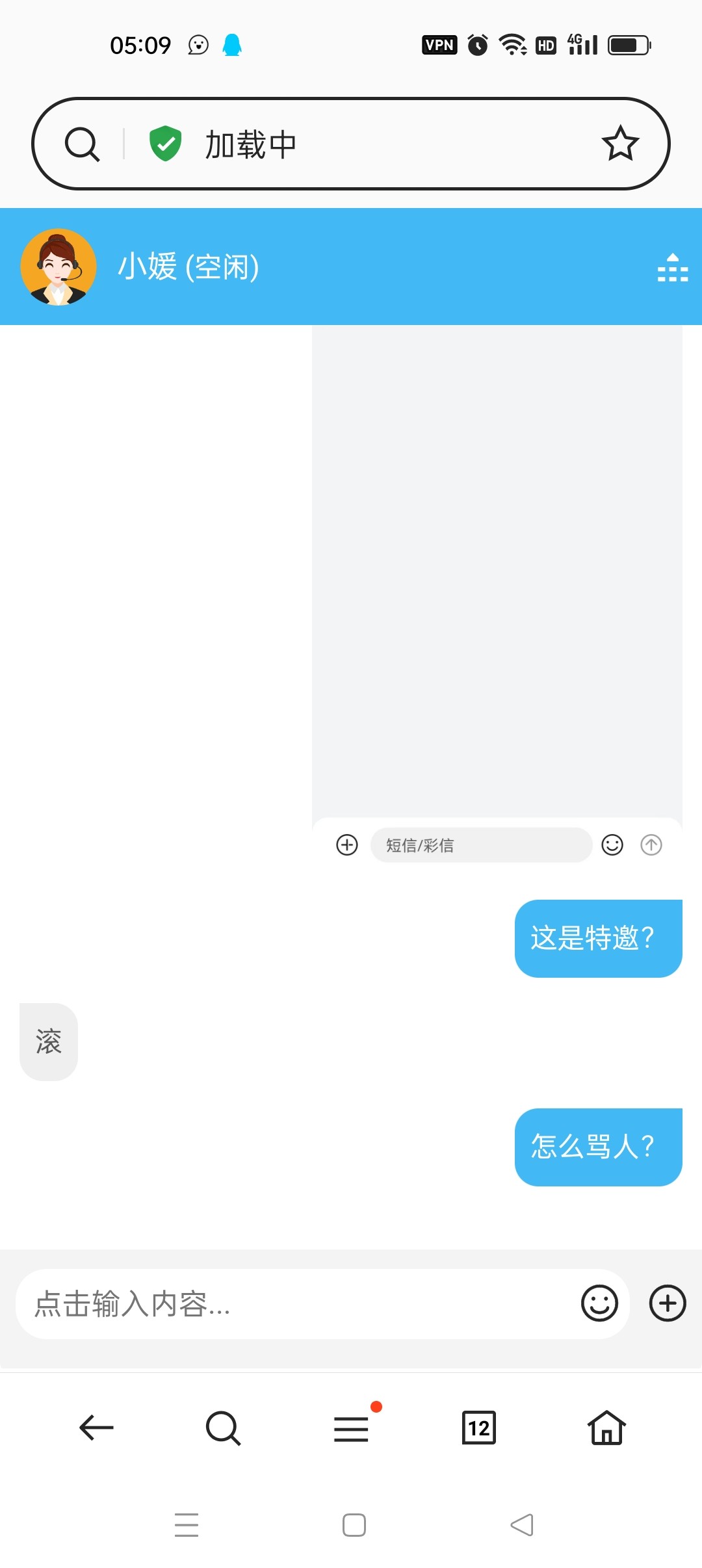
Task: Open the emoji picker beside the message input
Action: pyautogui.click(x=599, y=1303)
